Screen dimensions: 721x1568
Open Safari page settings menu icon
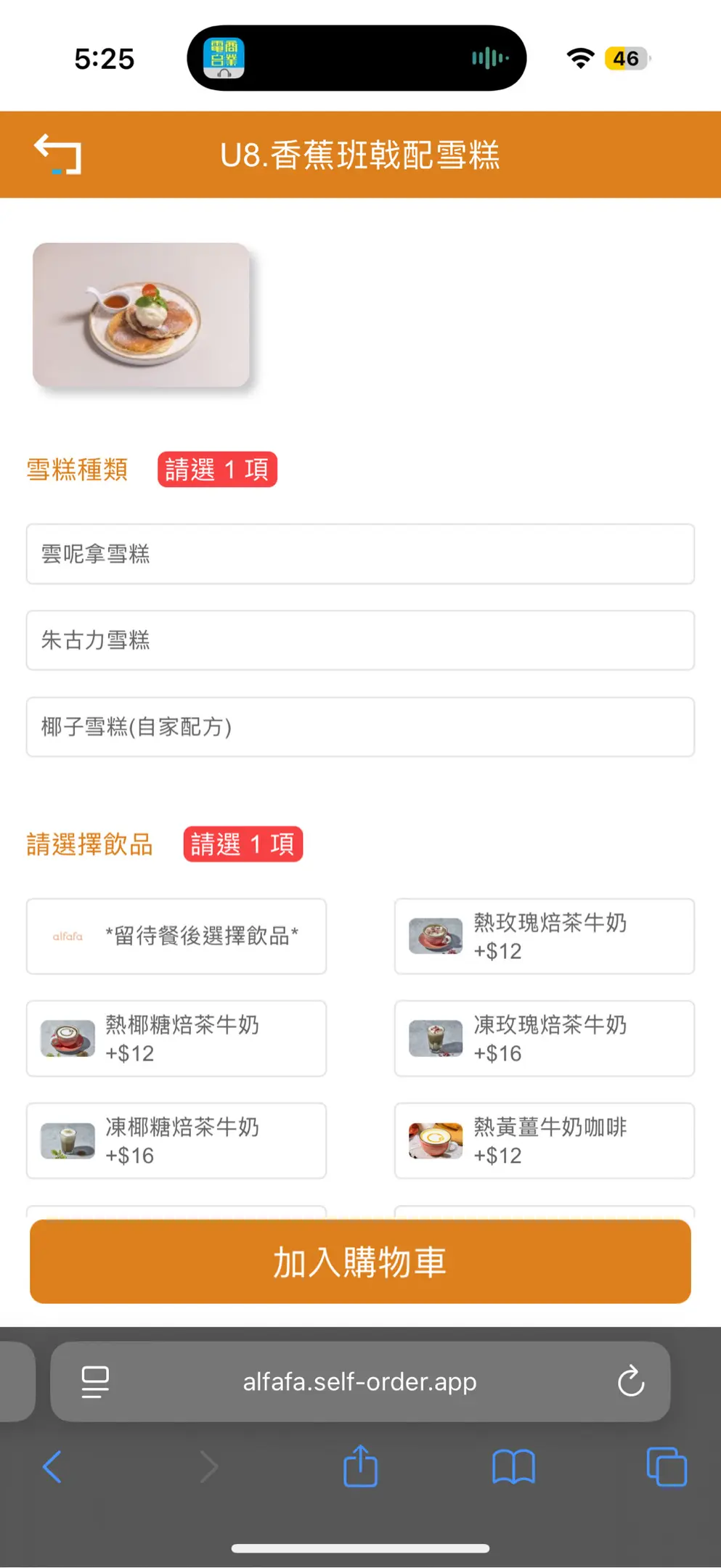(95, 1381)
